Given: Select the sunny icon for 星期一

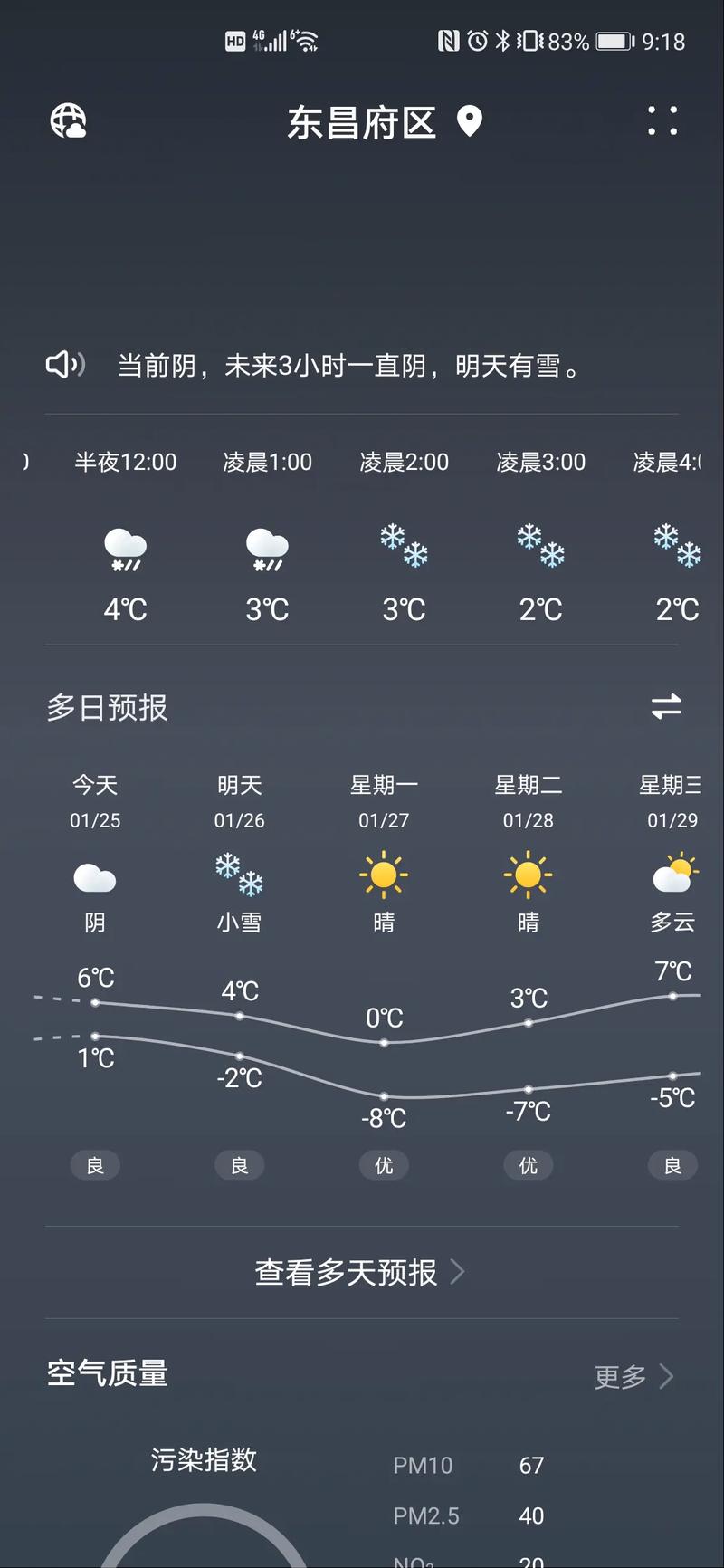Looking at the screenshot, I should pos(384,874).
